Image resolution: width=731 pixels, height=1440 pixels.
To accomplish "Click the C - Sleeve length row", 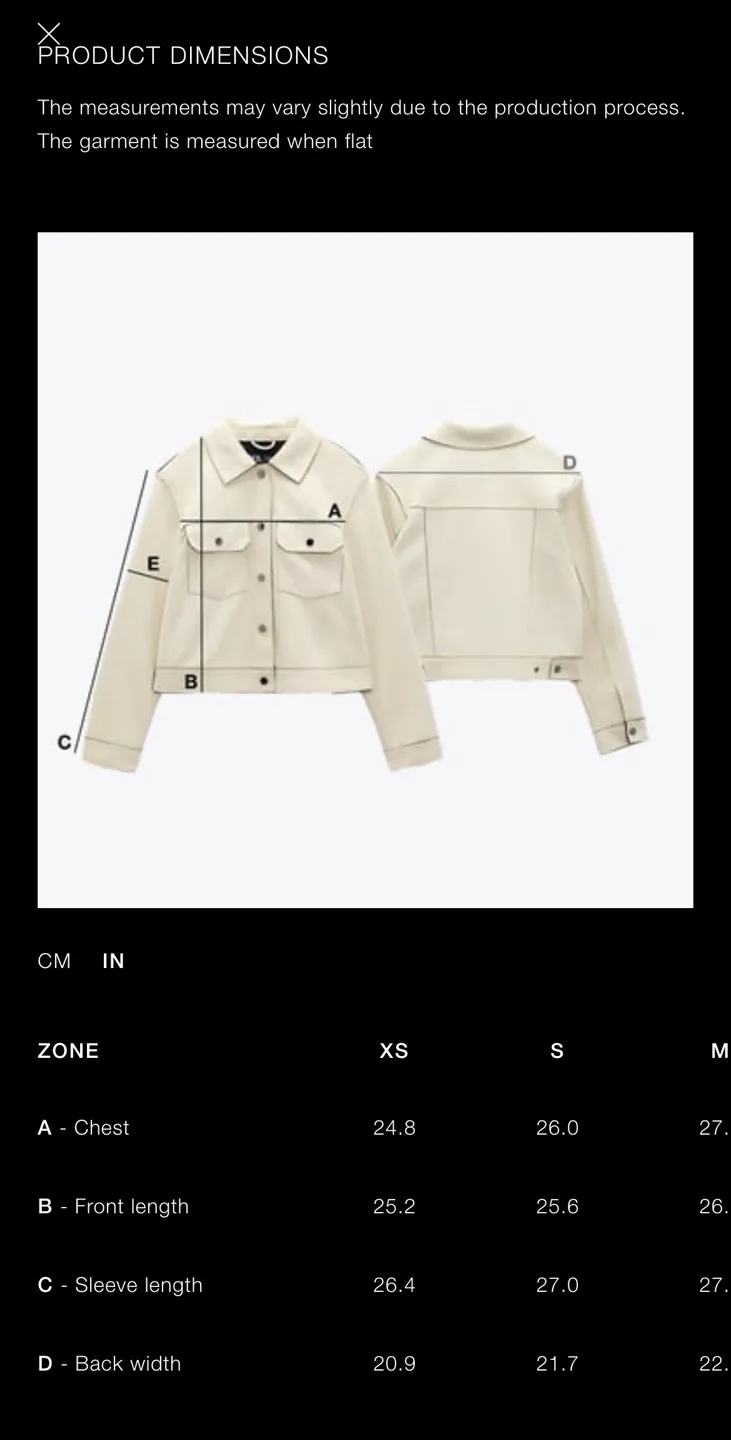I will pos(120,1285).
